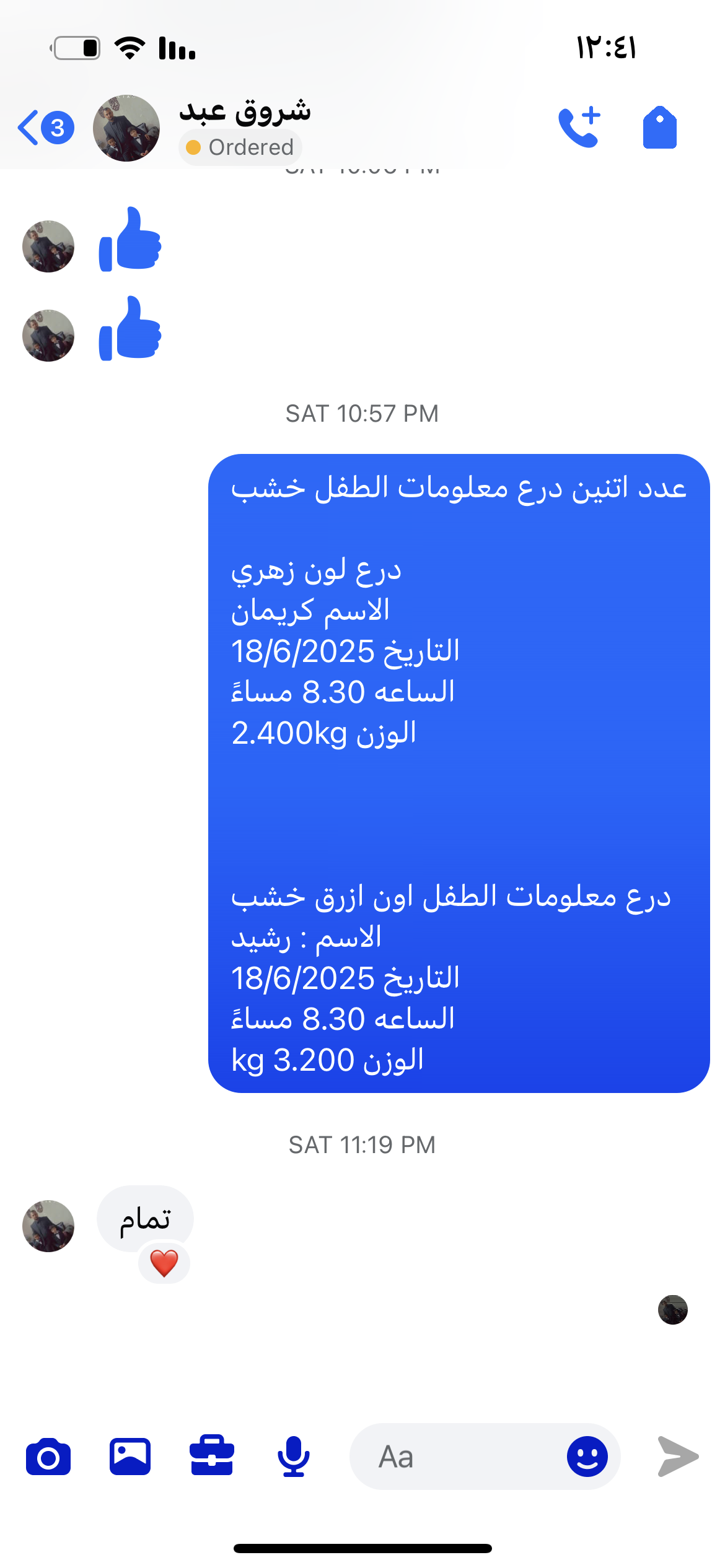The width and height of the screenshot is (725, 1568).
Task: Open the camera to take a photo
Action: pyautogui.click(x=48, y=1457)
